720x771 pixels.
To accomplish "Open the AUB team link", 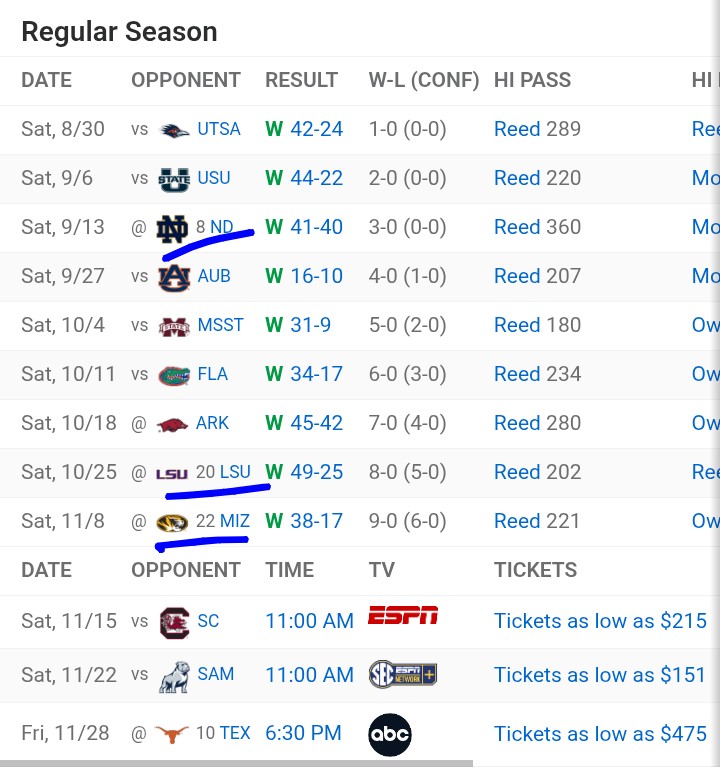I will pyautogui.click(x=214, y=276).
